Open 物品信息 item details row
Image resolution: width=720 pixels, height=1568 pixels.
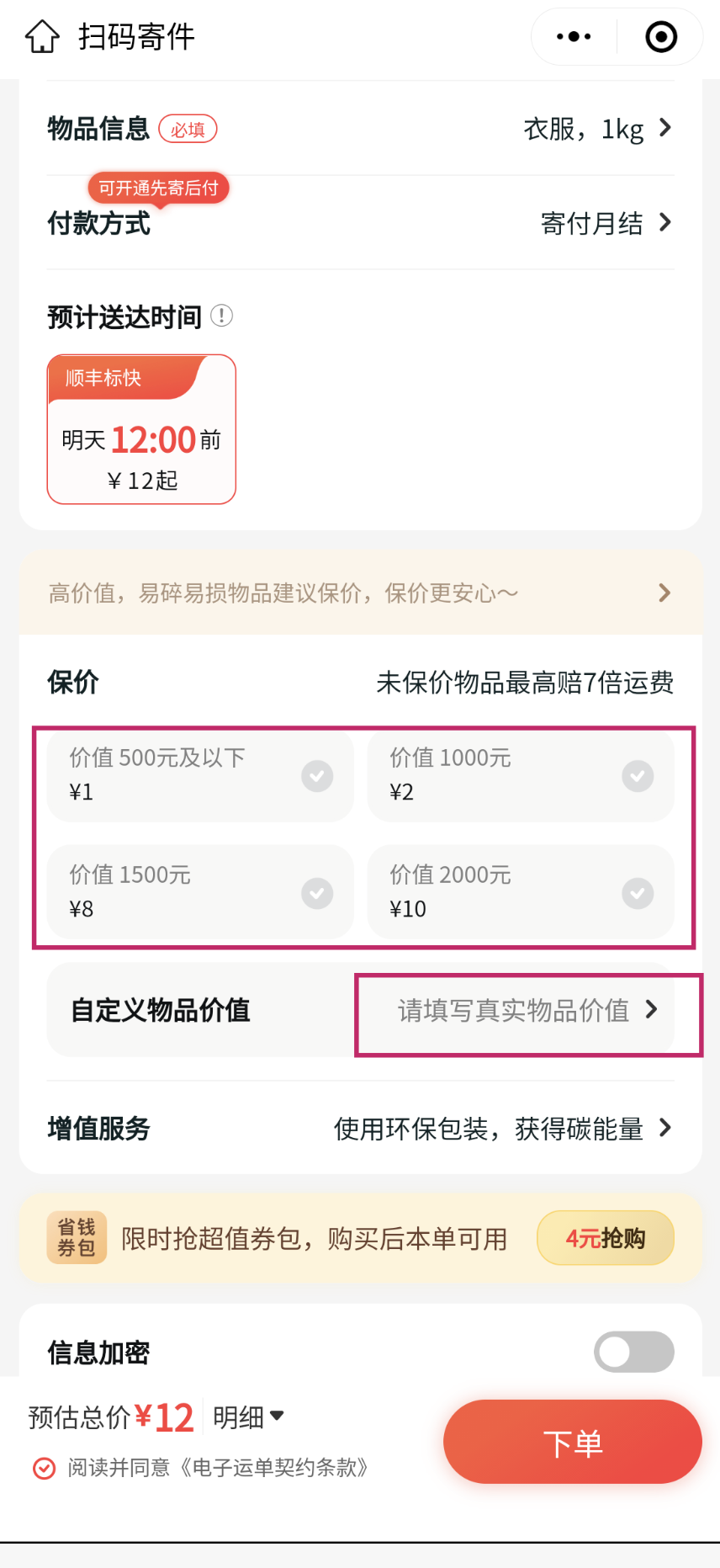click(x=360, y=129)
